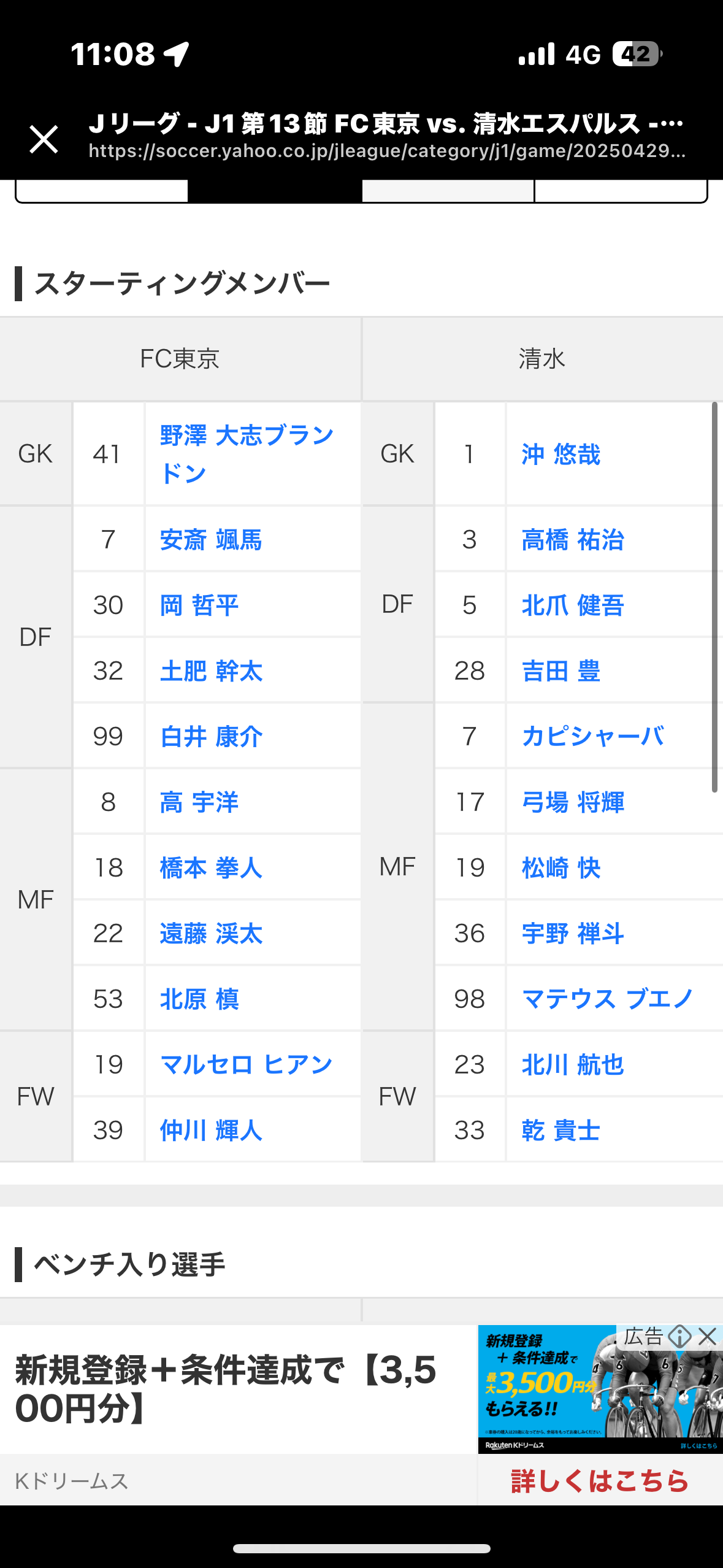This screenshot has width=723, height=1568.
Task: Tap the 詳しくはこちら ad button
Action: (x=600, y=1480)
